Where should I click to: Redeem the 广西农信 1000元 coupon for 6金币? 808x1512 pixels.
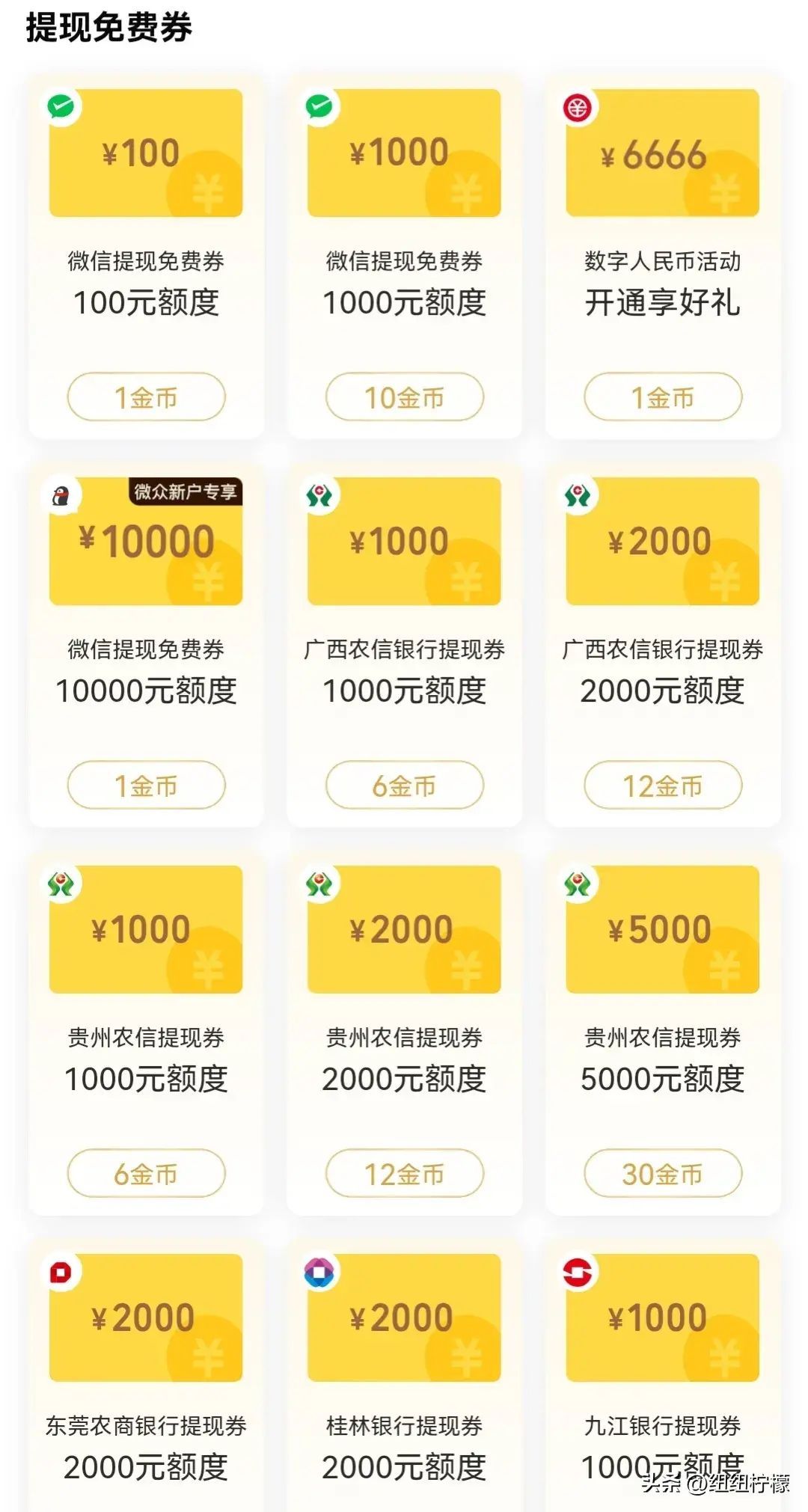point(404,785)
